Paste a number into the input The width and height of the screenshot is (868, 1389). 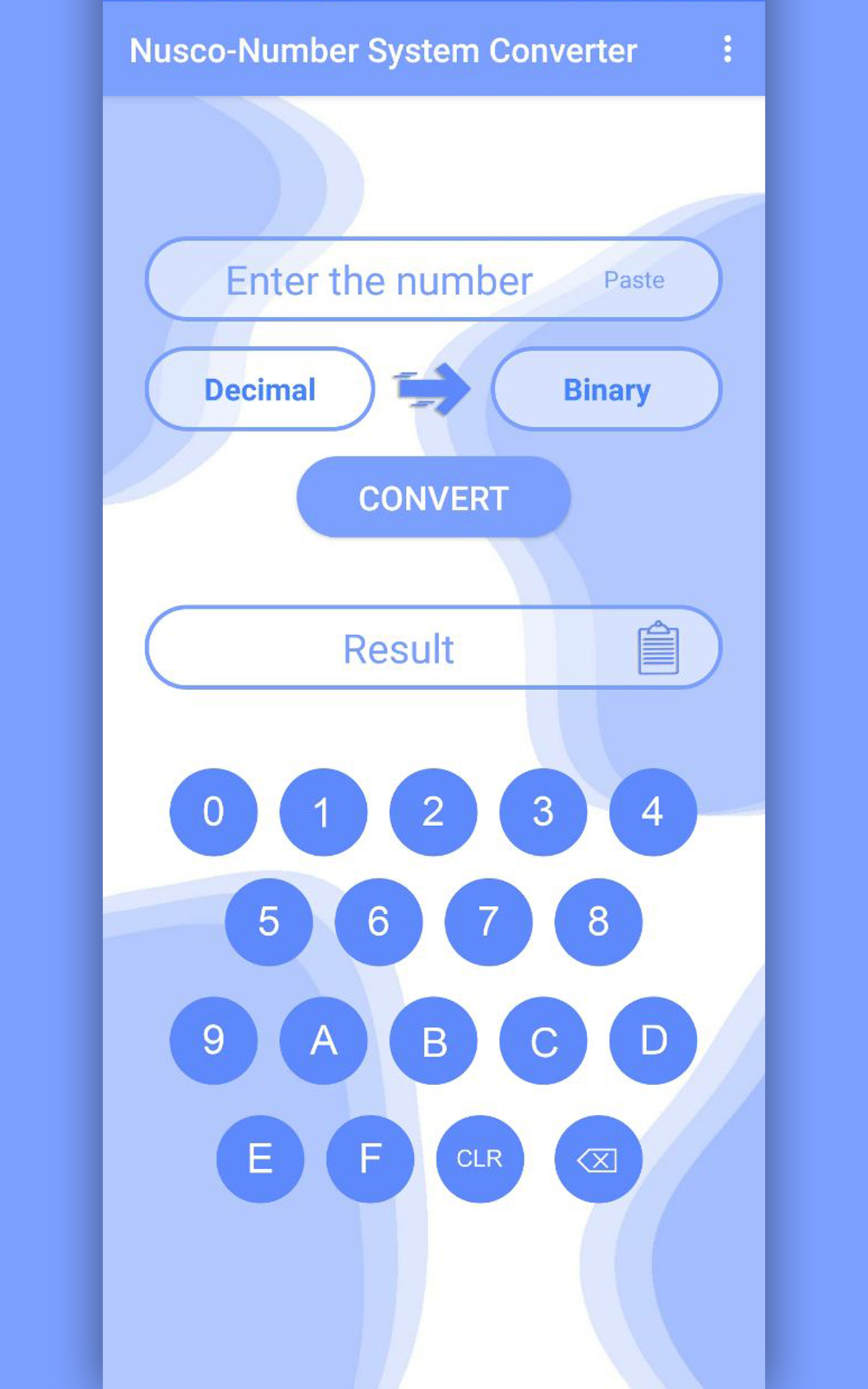pyautogui.click(x=634, y=280)
